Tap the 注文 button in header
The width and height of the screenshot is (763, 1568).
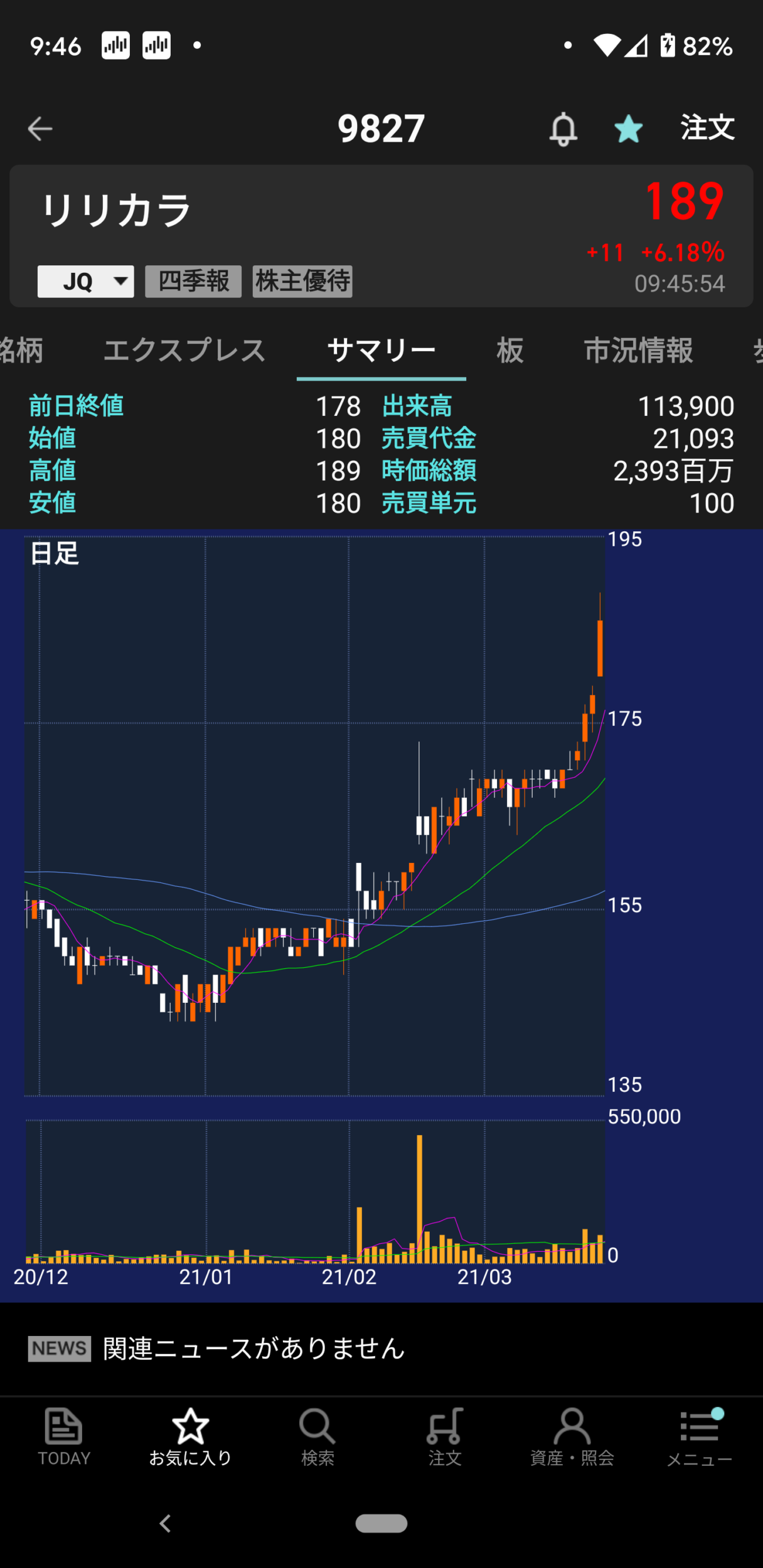pos(708,128)
